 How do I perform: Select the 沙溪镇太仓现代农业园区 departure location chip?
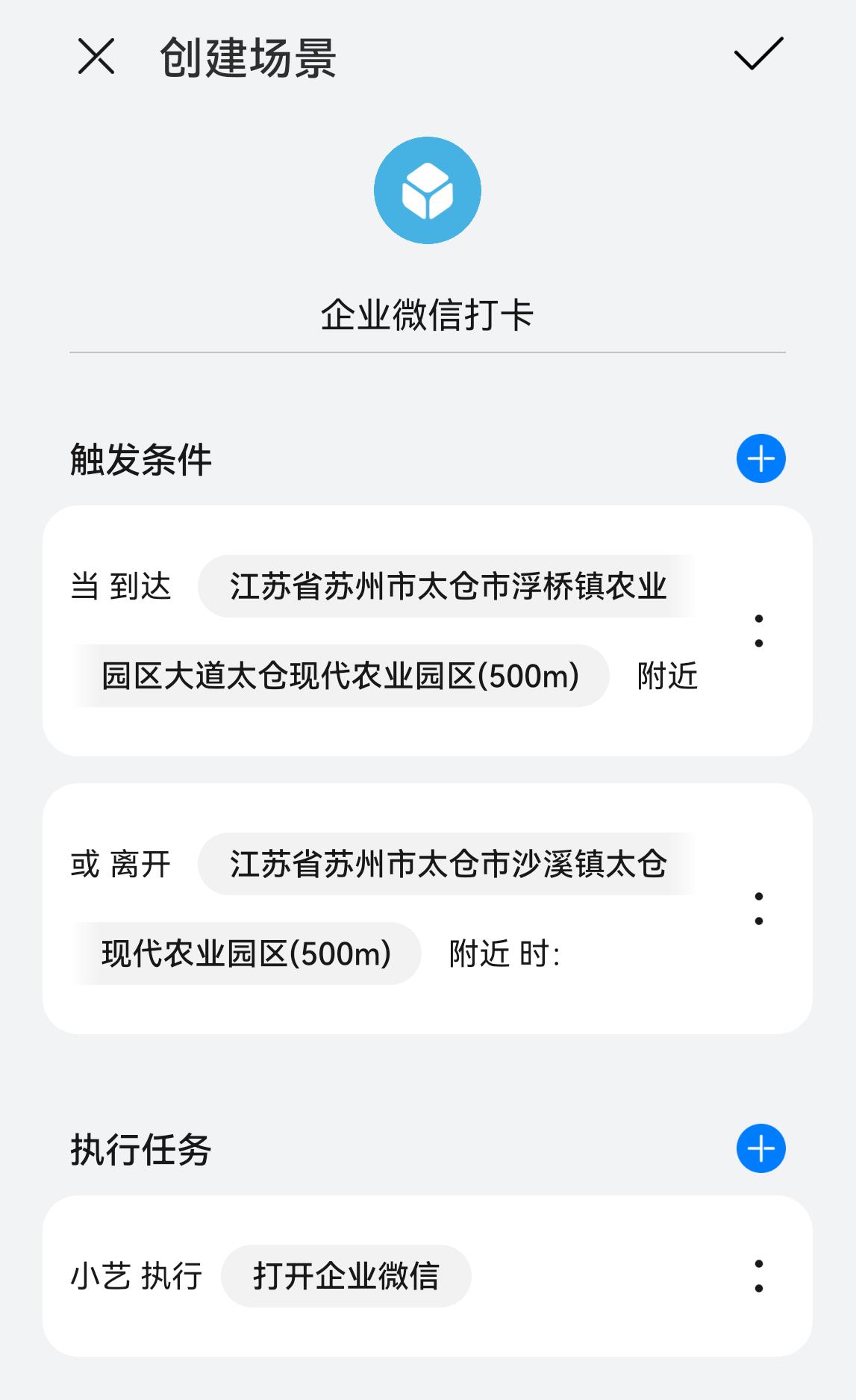pyautogui.click(x=448, y=865)
